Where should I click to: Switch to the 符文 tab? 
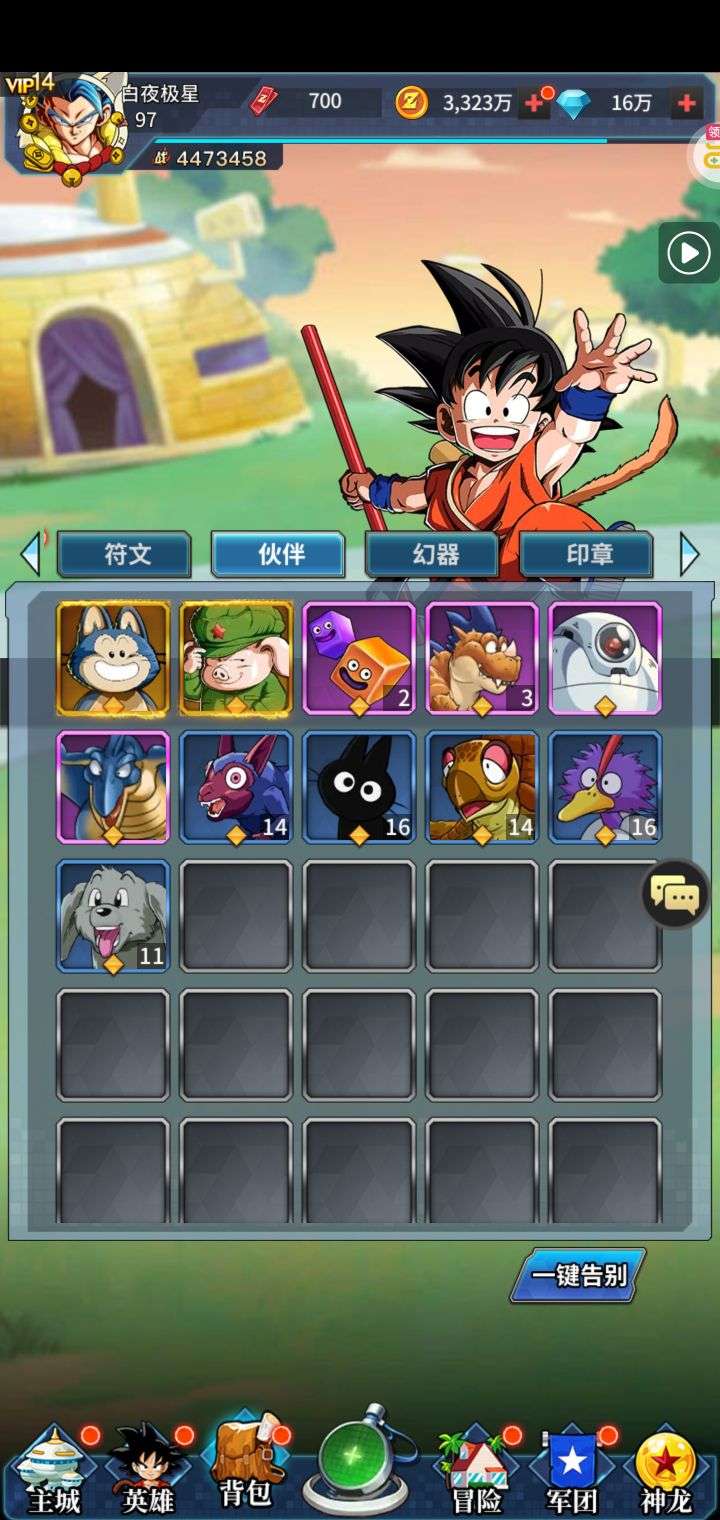(124, 554)
